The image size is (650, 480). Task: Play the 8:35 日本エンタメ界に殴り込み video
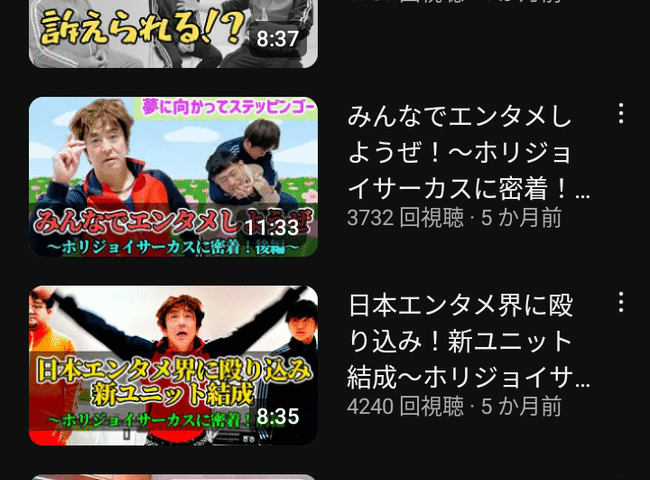tap(172, 365)
